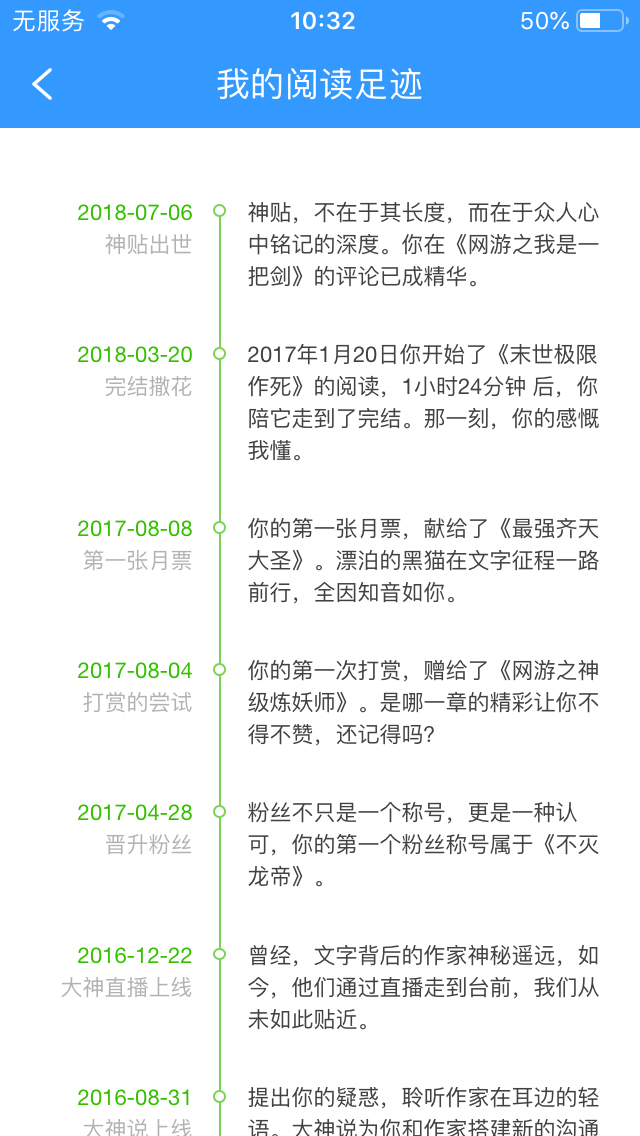Go back from 我的阅读足迹 page
The width and height of the screenshot is (640, 1136).
coord(42,84)
